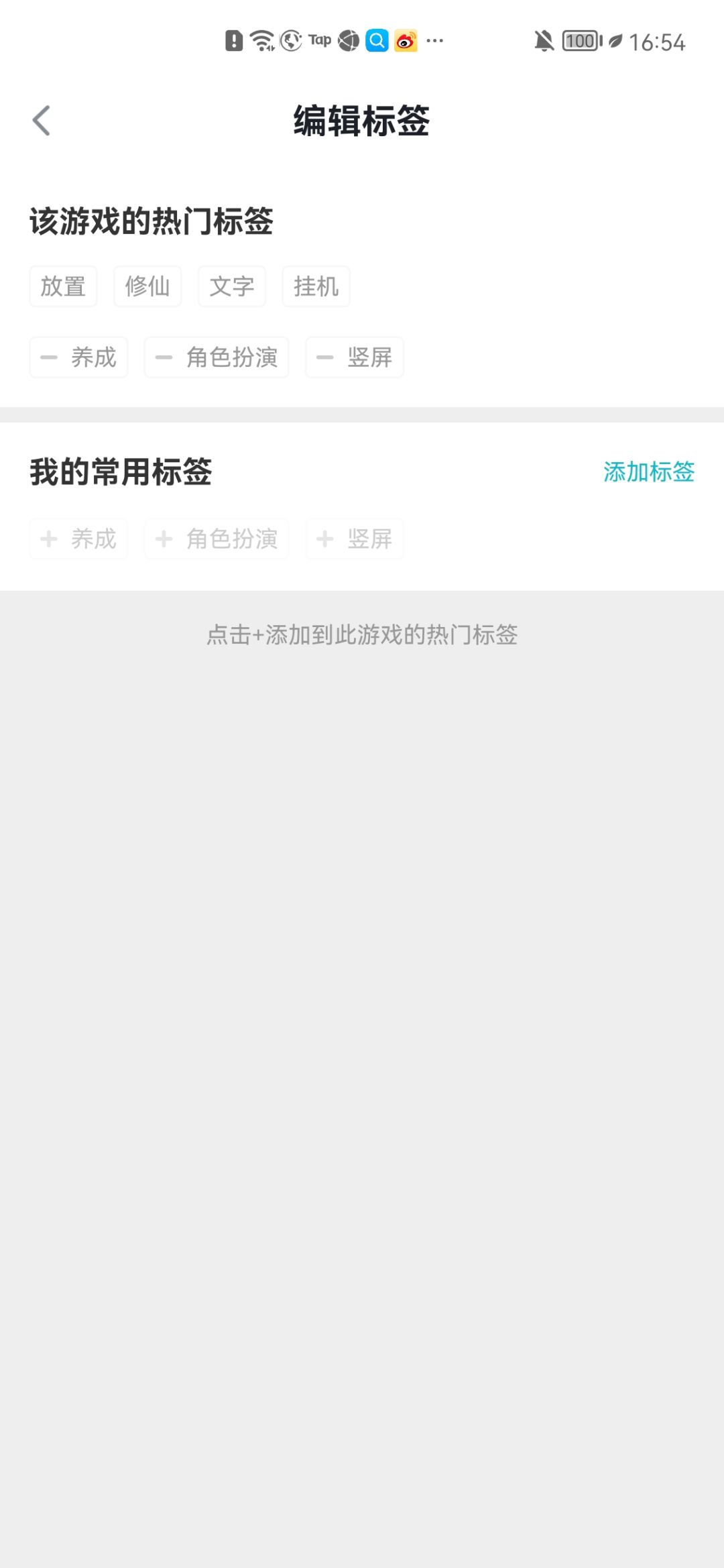724x1568 pixels.
Task: Select the 文字 hot tag
Action: pyautogui.click(x=231, y=286)
